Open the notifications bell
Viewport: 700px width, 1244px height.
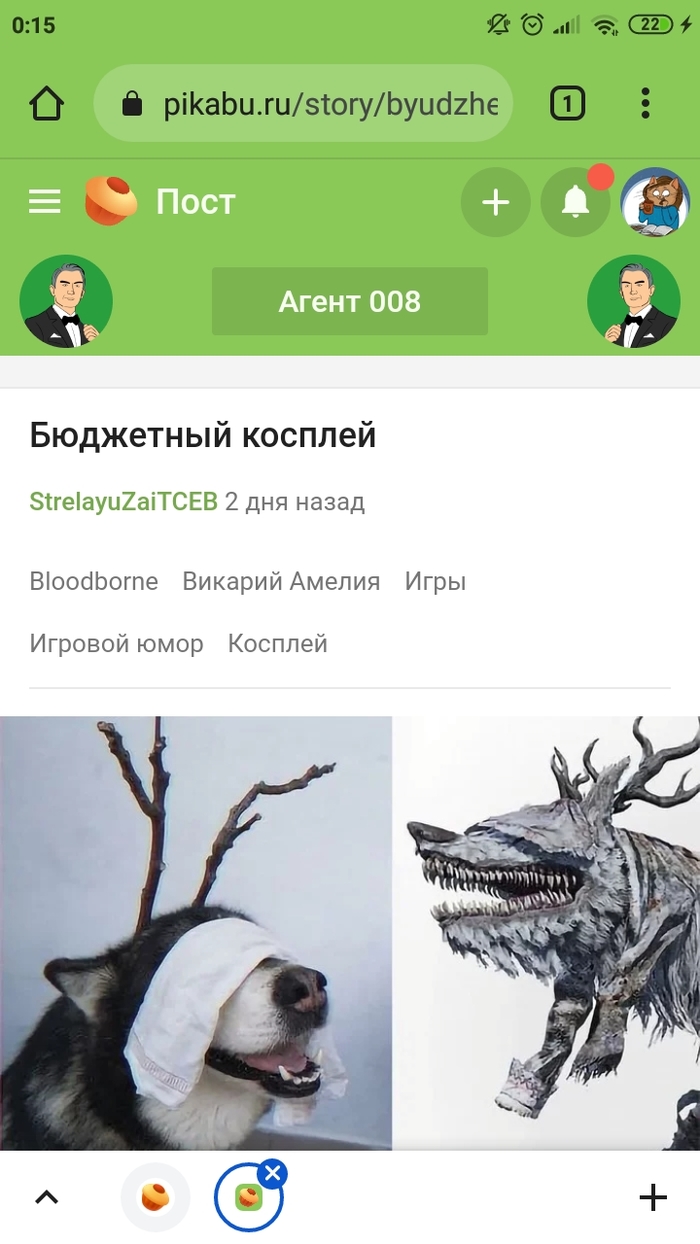click(x=575, y=202)
